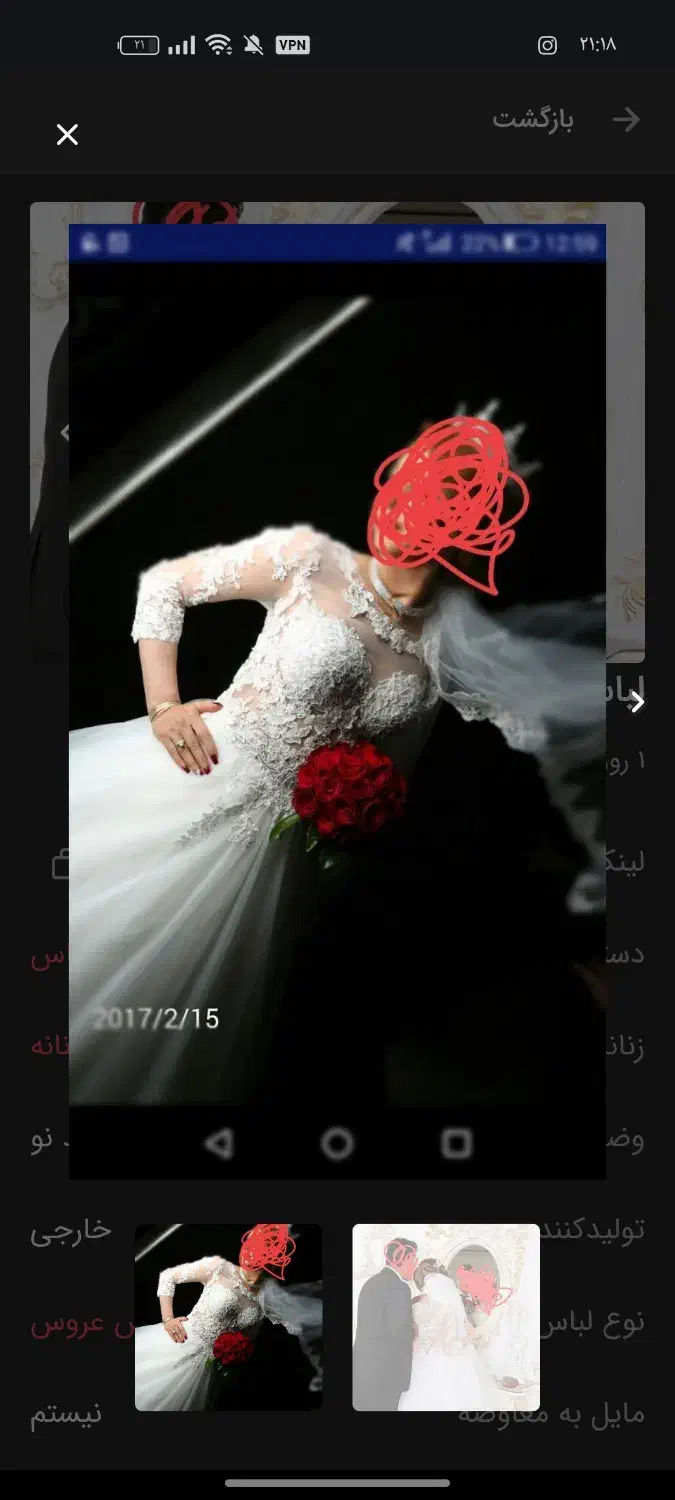Select the couple by mirror thumbnail
This screenshot has height=1500, width=675.
[x=446, y=1317]
